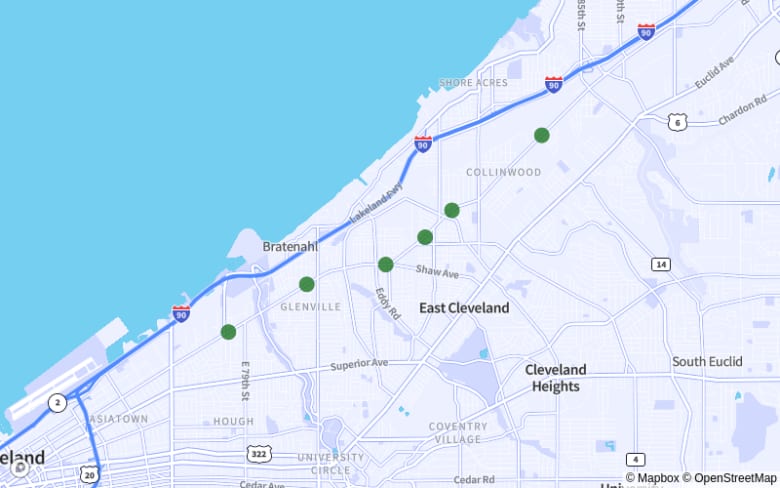Open the green marker beside Shaw Ave

click(x=386, y=264)
